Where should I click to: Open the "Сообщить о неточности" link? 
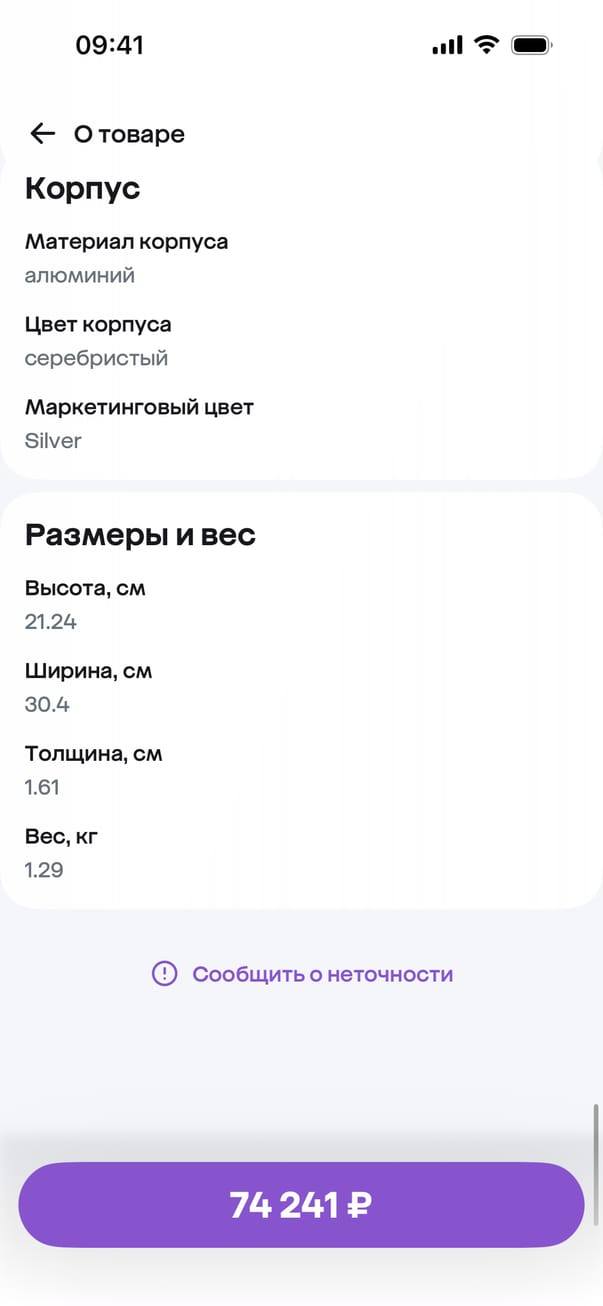(302, 974)
